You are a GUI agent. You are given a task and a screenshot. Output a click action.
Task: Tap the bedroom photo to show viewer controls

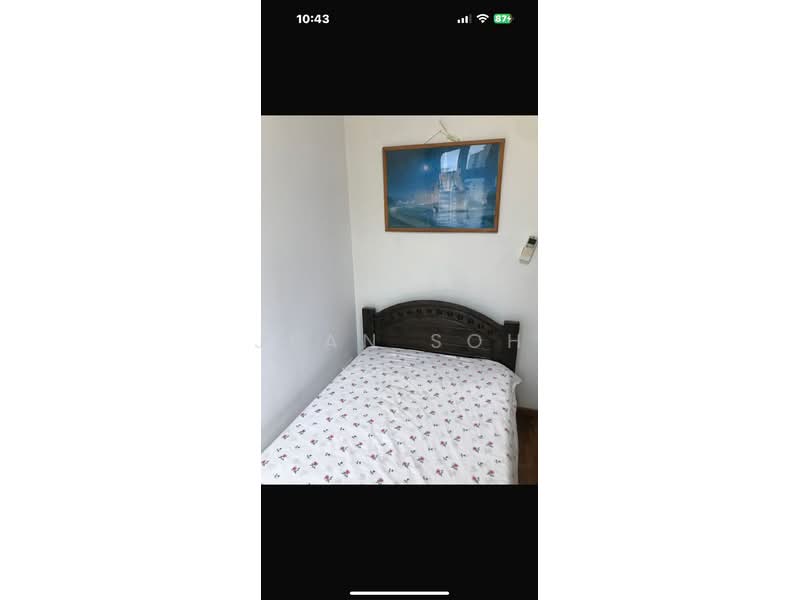(x=399, y=300)
